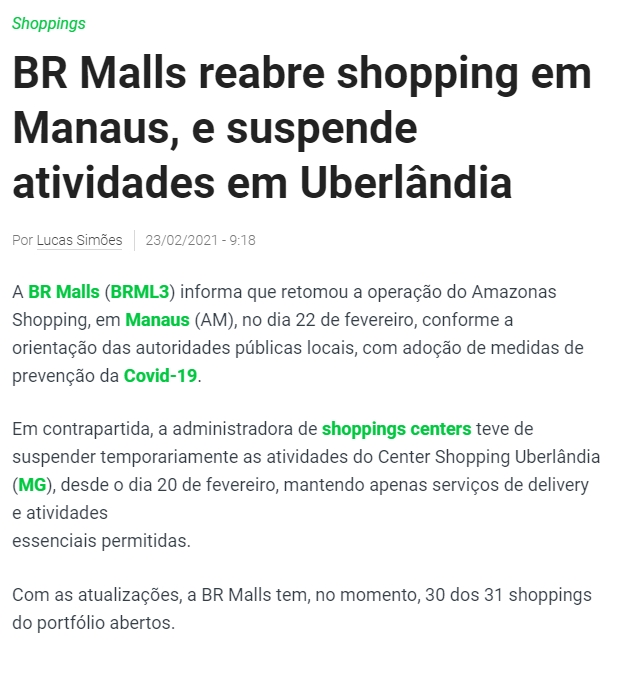Open the Covid-19 topic link
635x688 pixels.
pos(160,376)
